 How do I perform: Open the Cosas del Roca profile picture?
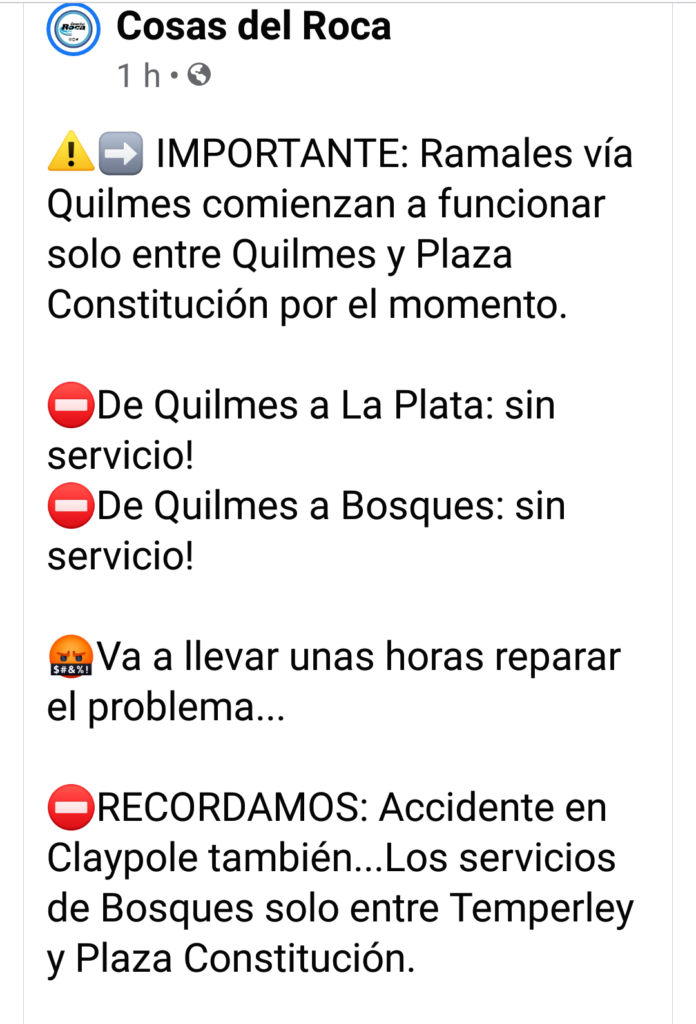73,30
